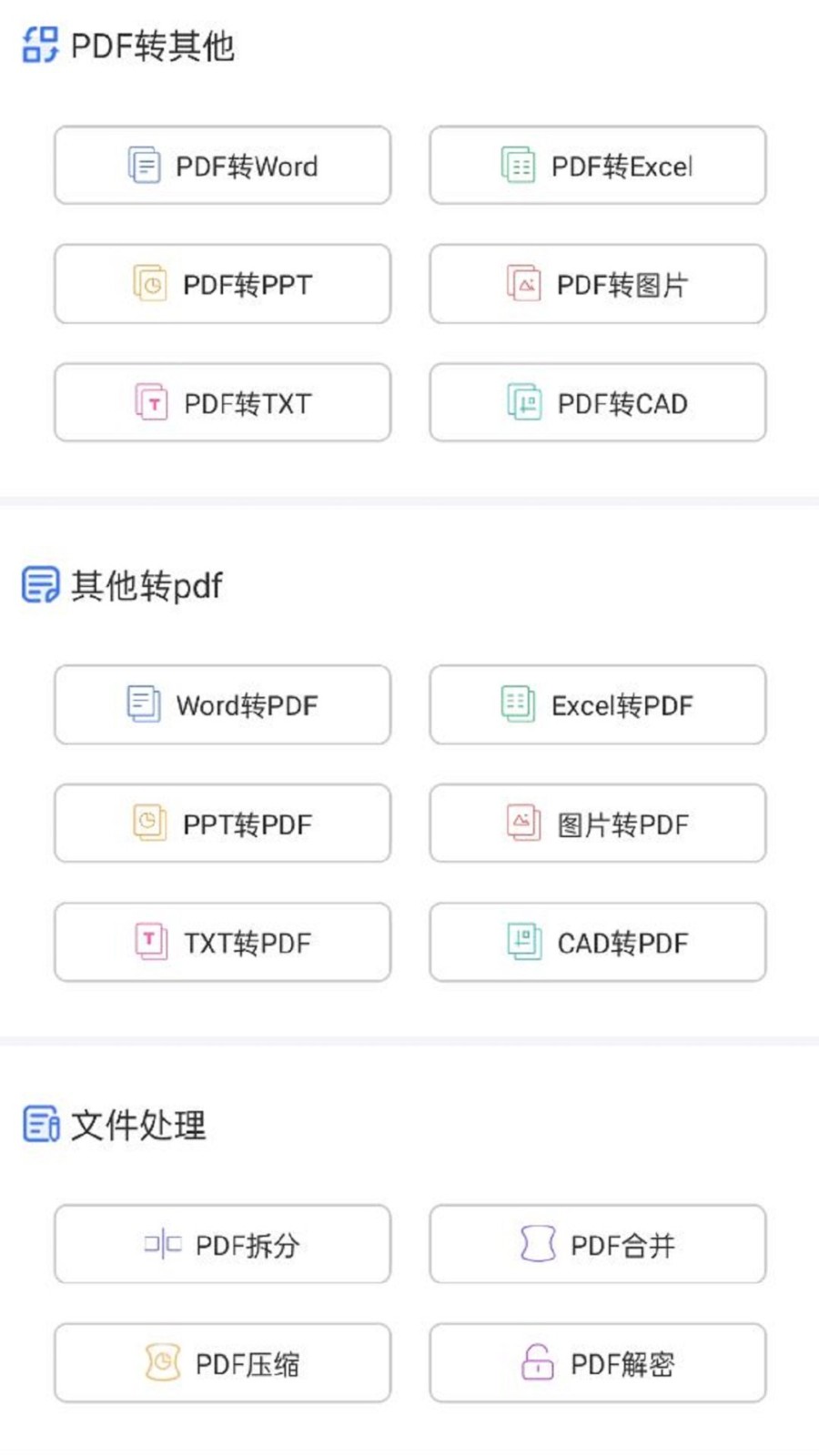
Task: Click the yellow PDF压缩 compress icon
Action: click(x=160, y=1362)
